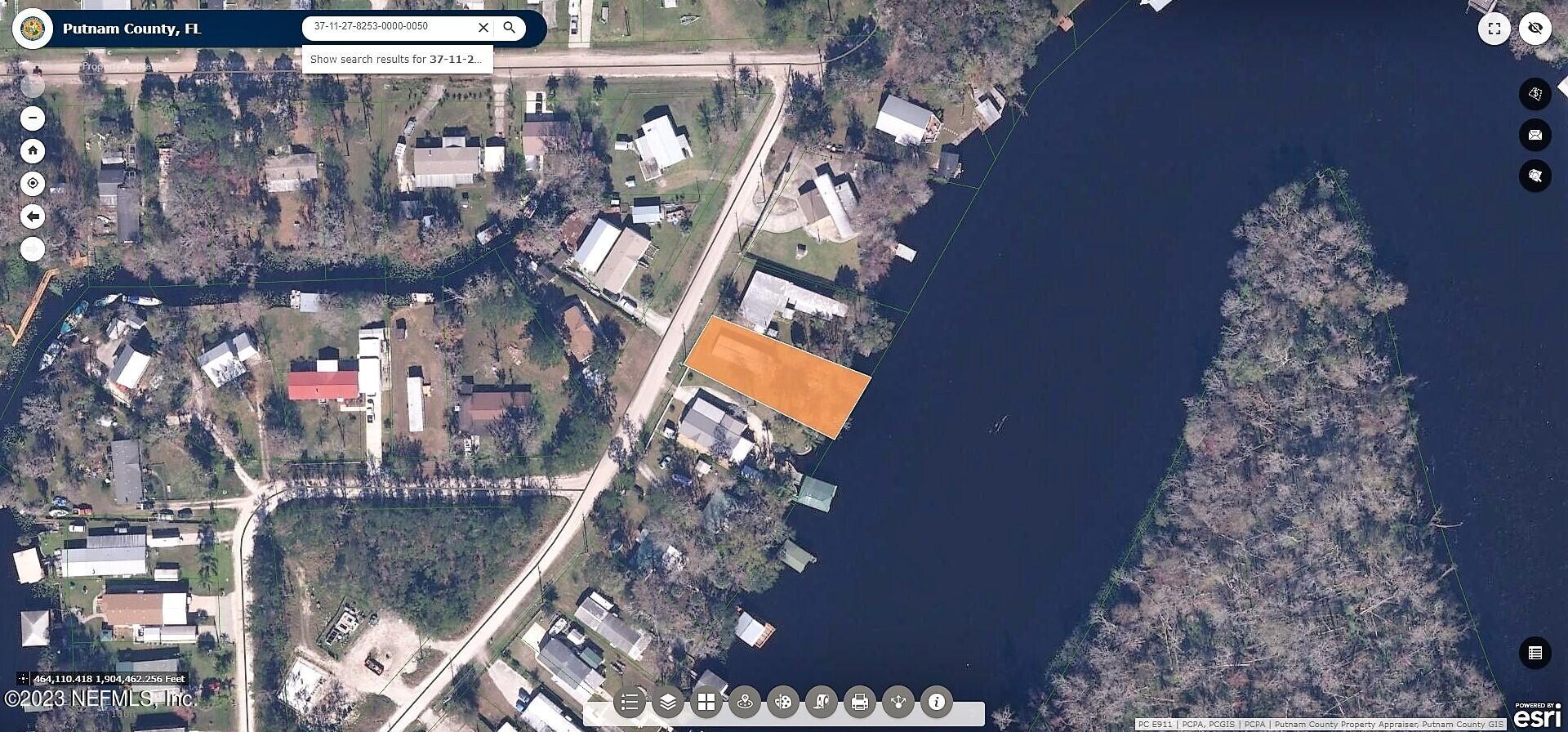Tap the search magnifier icon
Viewport: 1568px width, 732px height.
coord(509,28)
